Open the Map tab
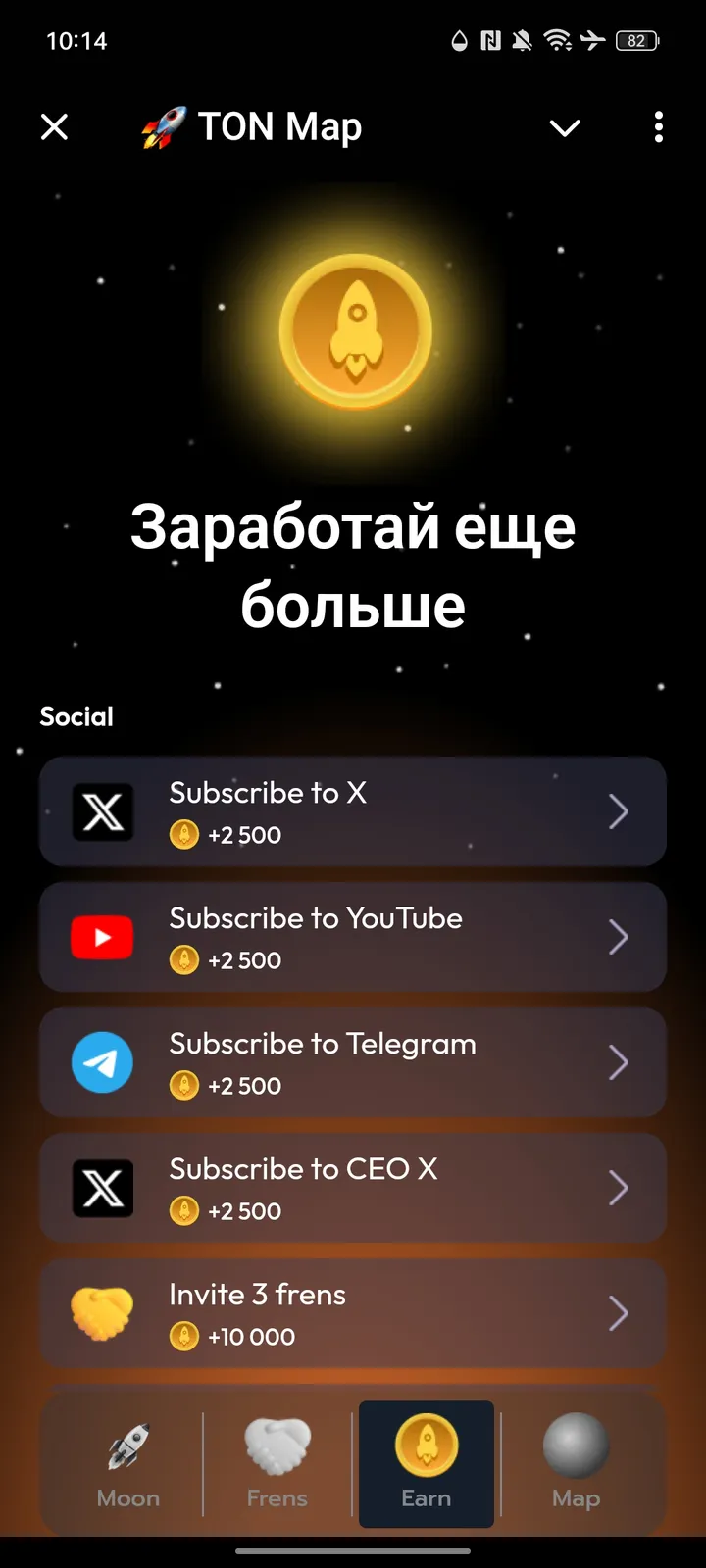The image size is (706, 1568). click(575, 1465)
